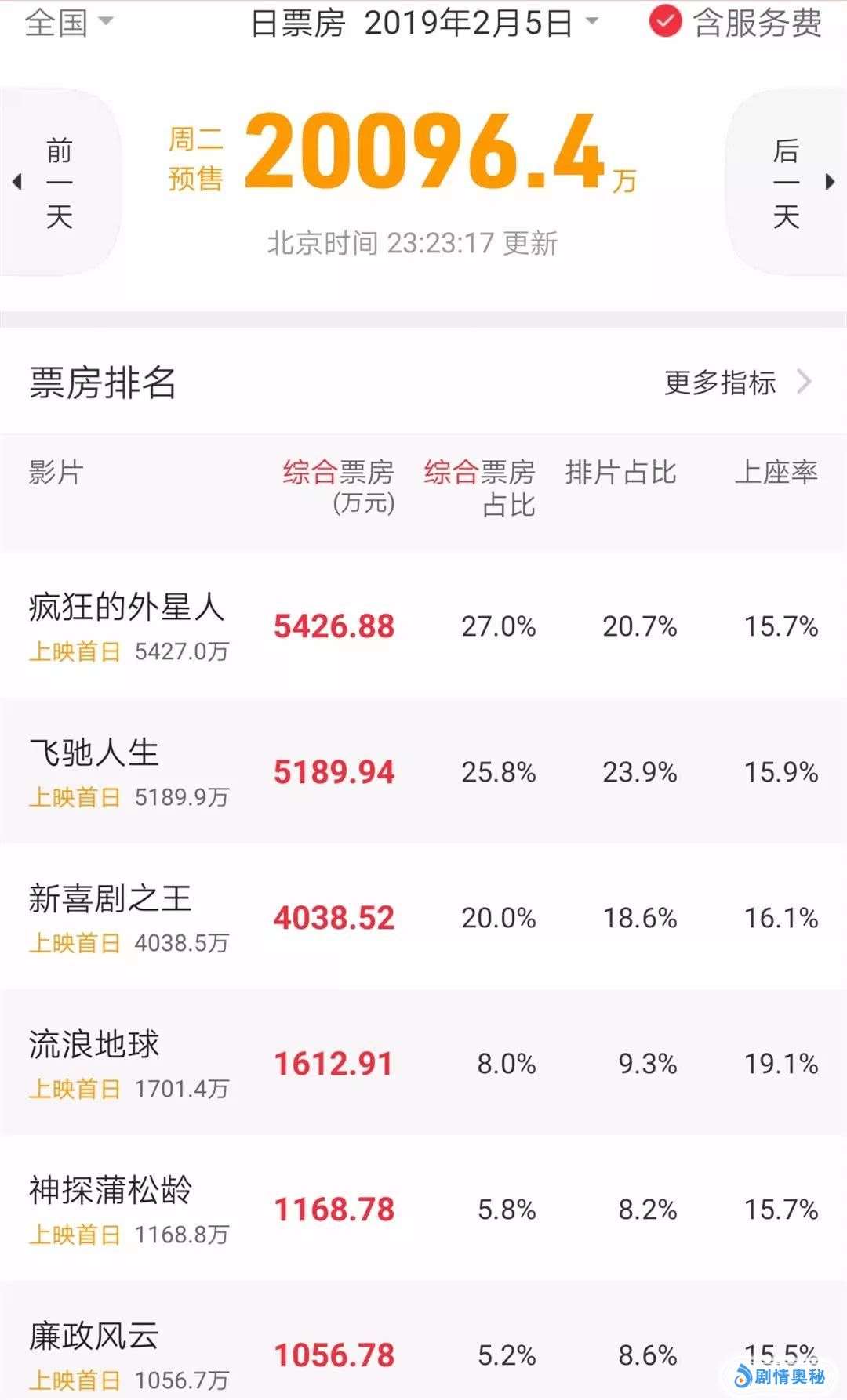Open the date picker for 2019年2月5日
This screenshot has width=847, height=1400.
[x=423, y=24]
